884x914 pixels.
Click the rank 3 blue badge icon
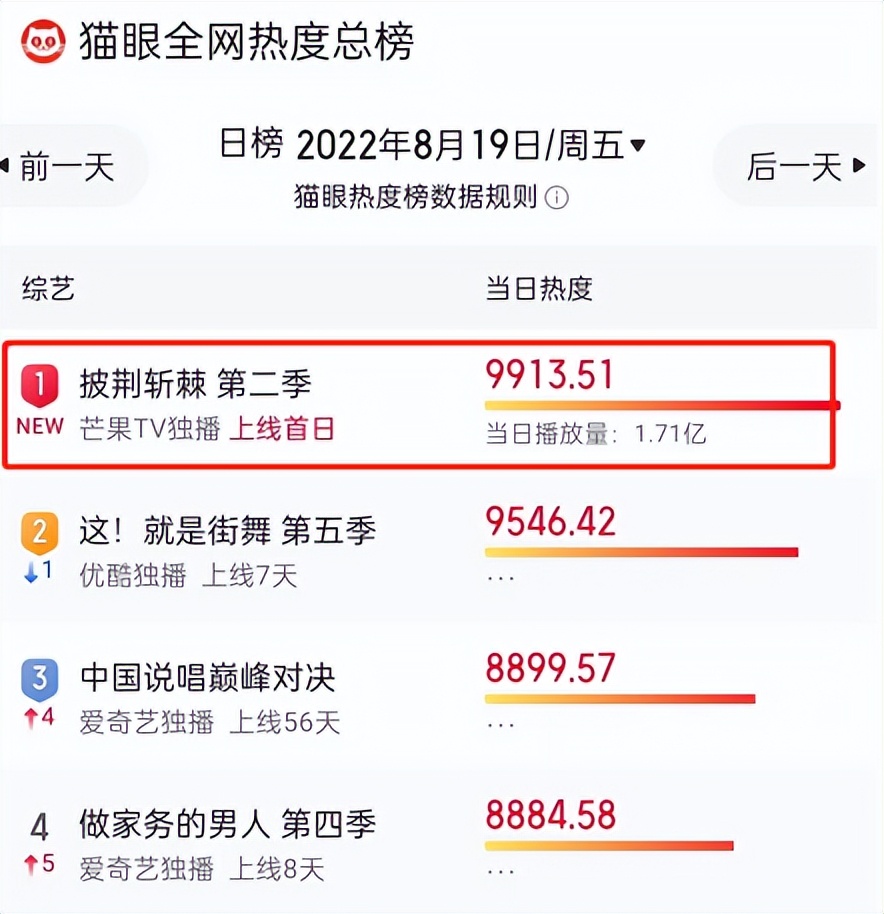(39, 676)
